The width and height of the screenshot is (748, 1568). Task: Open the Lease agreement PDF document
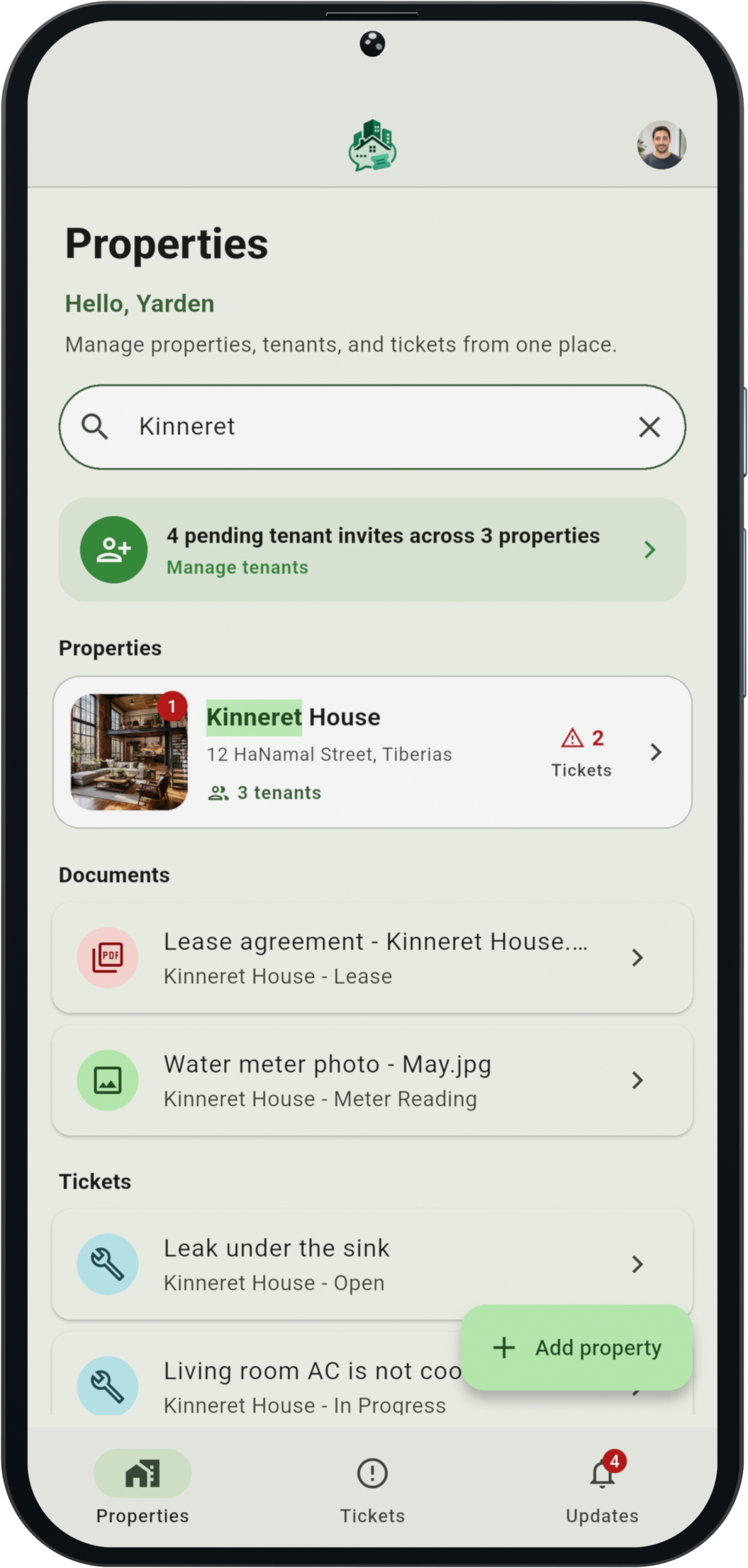[x=372, y=958]
